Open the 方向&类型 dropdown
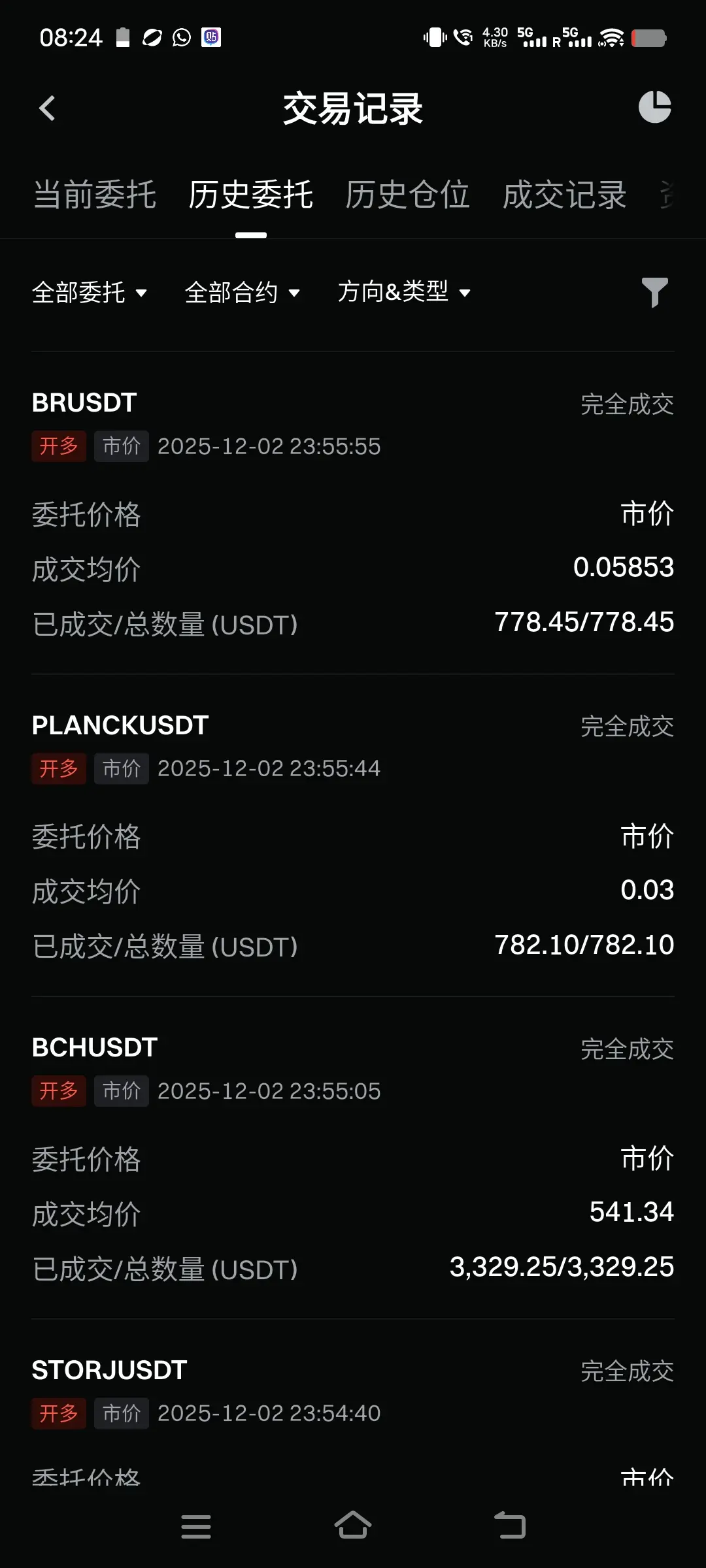The image size is (706, 1568). pos(404,292)
